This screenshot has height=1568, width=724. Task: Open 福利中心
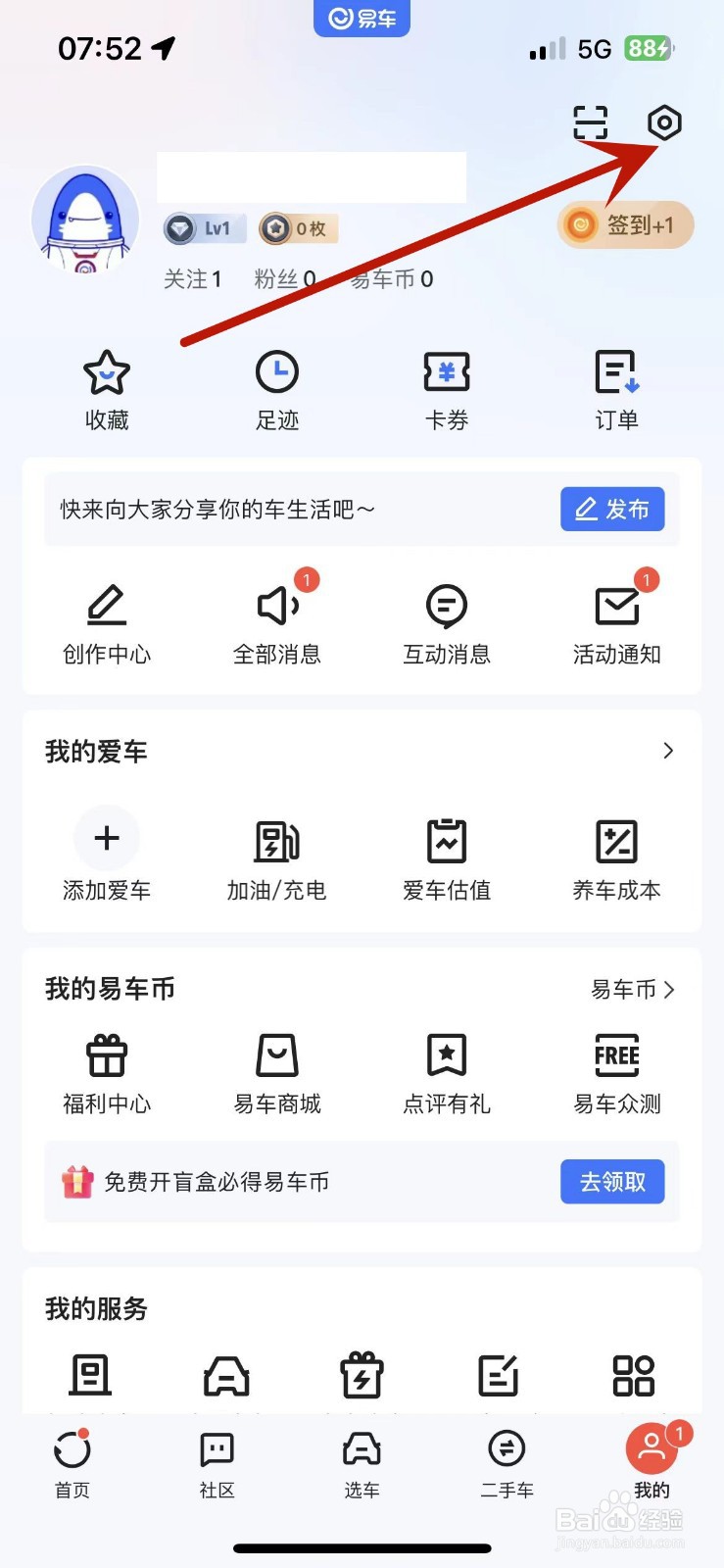107,1073
